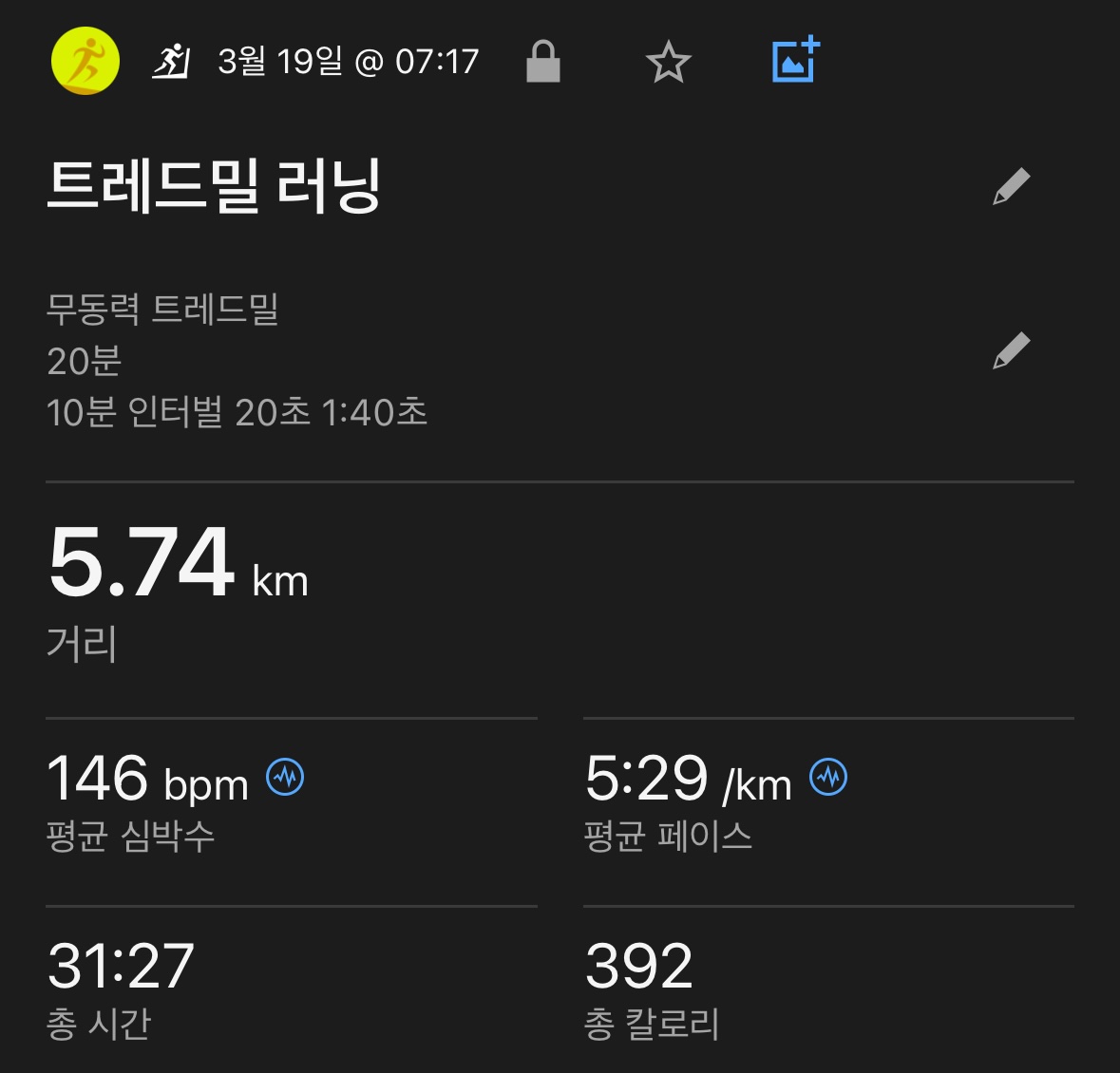Open the yellow runner profile avatar
The height and width of the screenshot is (1073, 1120).
[x=85, y=62]
